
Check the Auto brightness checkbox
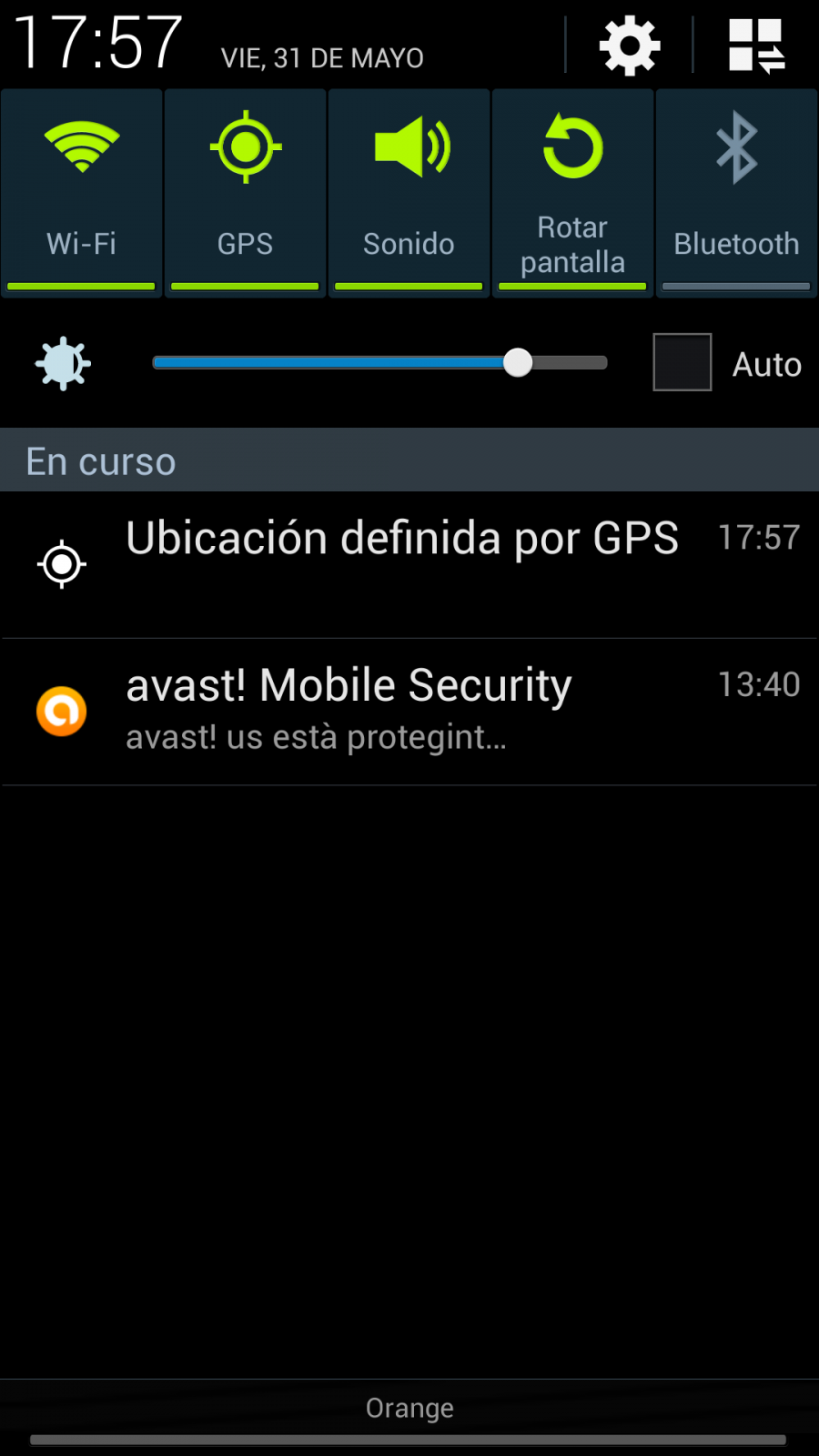click(x=682, y=362)
